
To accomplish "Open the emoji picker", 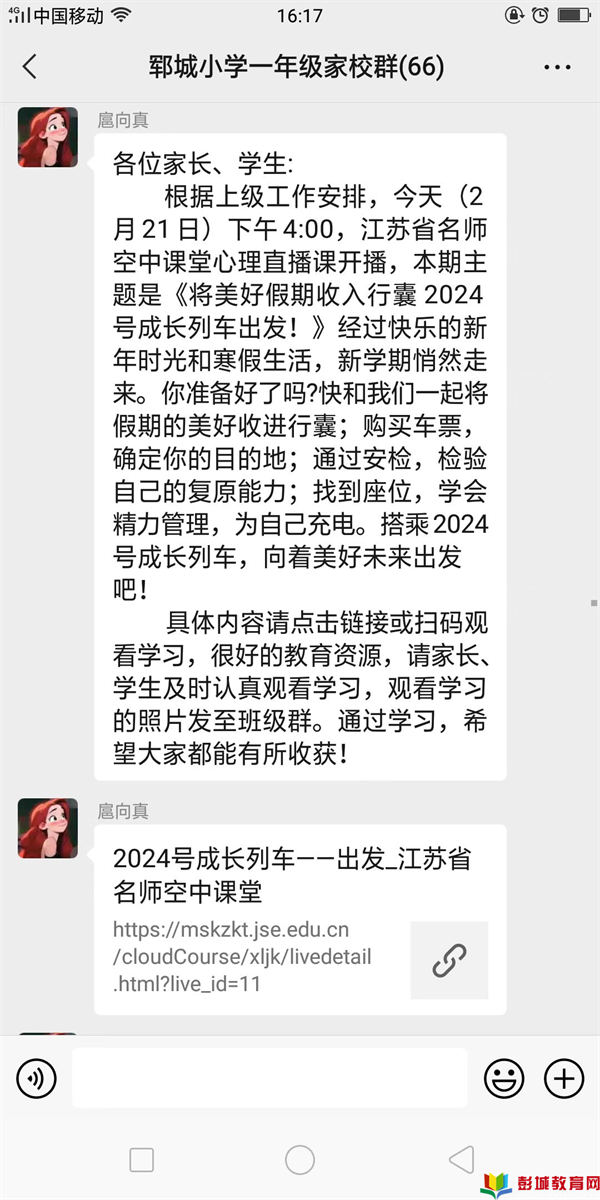I will tap(504, 1078).
